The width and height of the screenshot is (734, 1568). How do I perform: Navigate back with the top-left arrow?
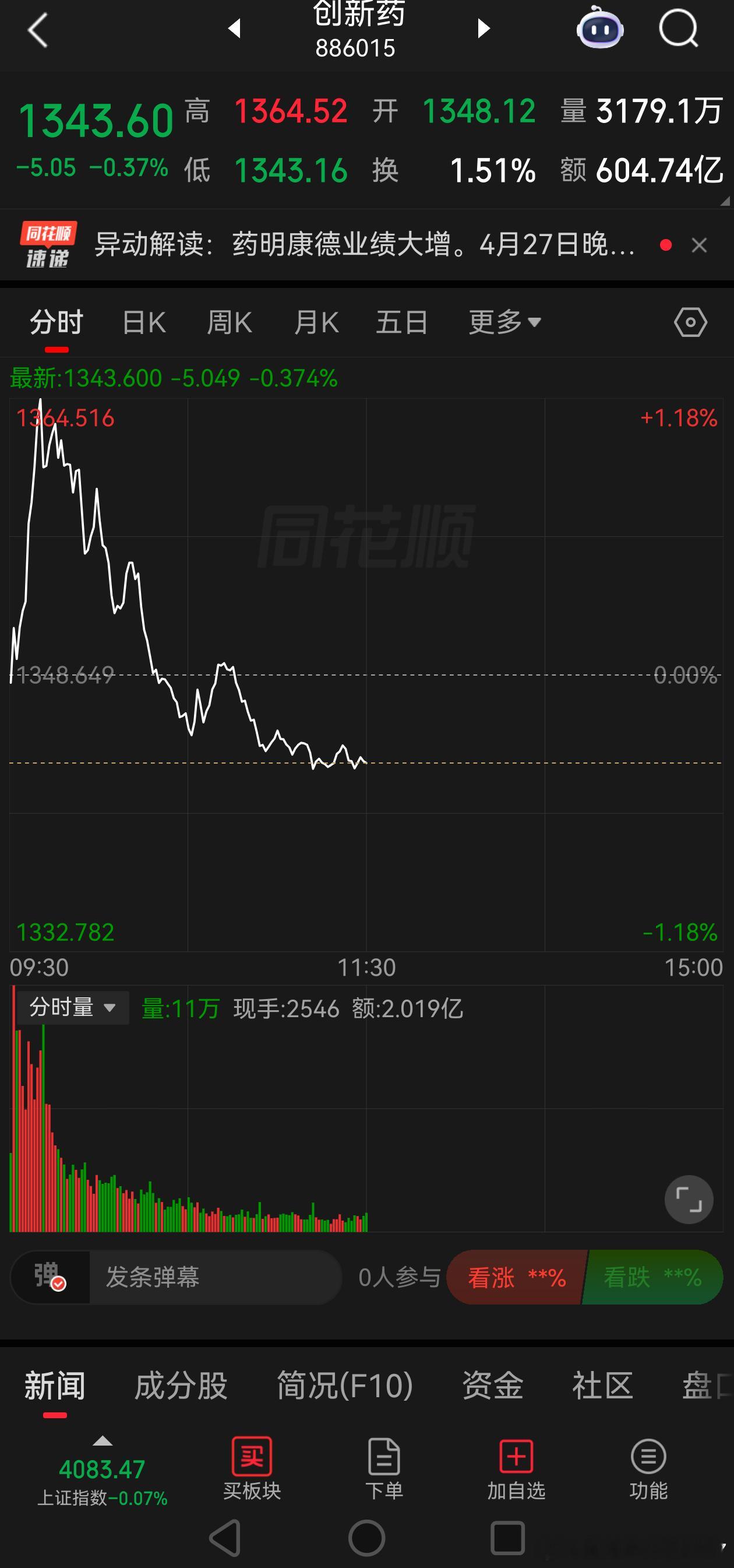(38, 30)
